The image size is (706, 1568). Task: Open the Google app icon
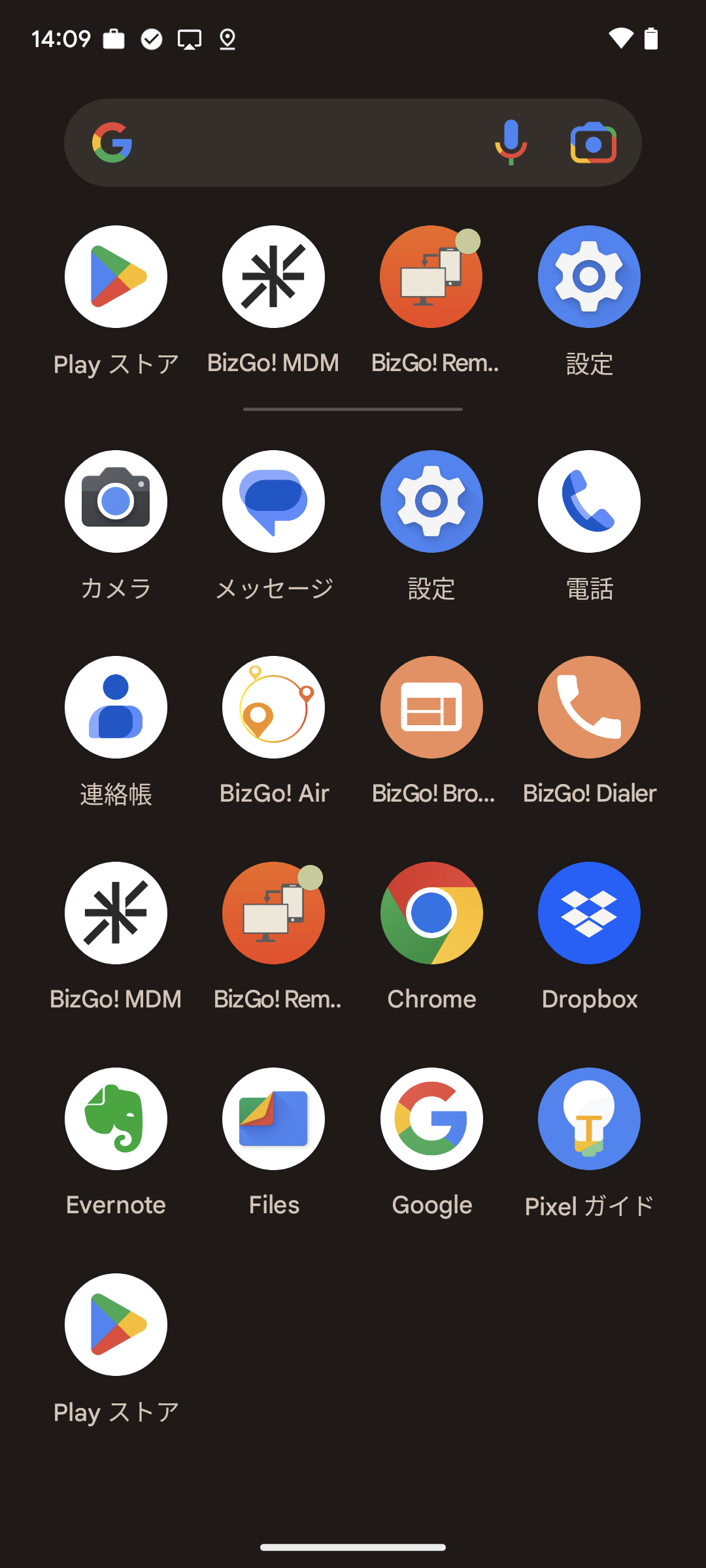tap(431, 1119)
